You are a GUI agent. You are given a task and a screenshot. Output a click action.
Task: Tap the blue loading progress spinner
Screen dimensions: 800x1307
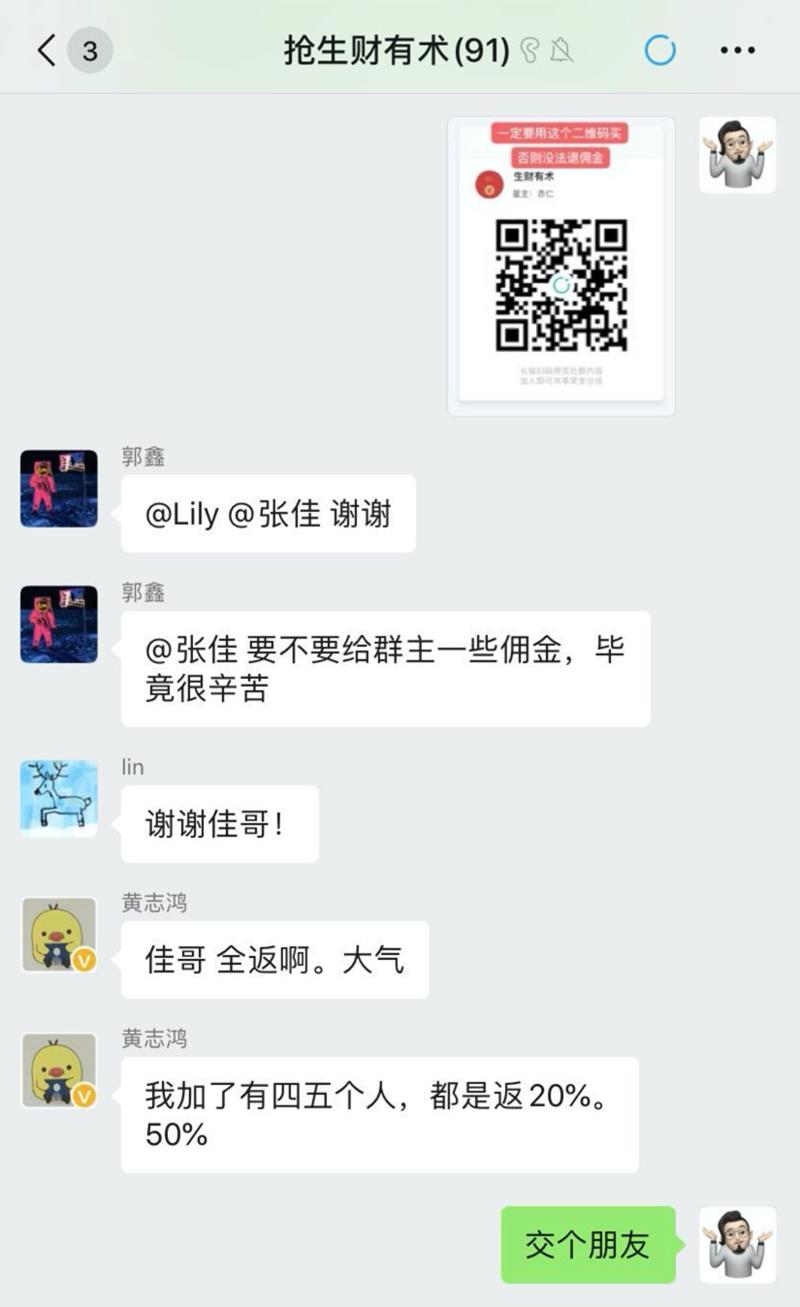(660, 48)
